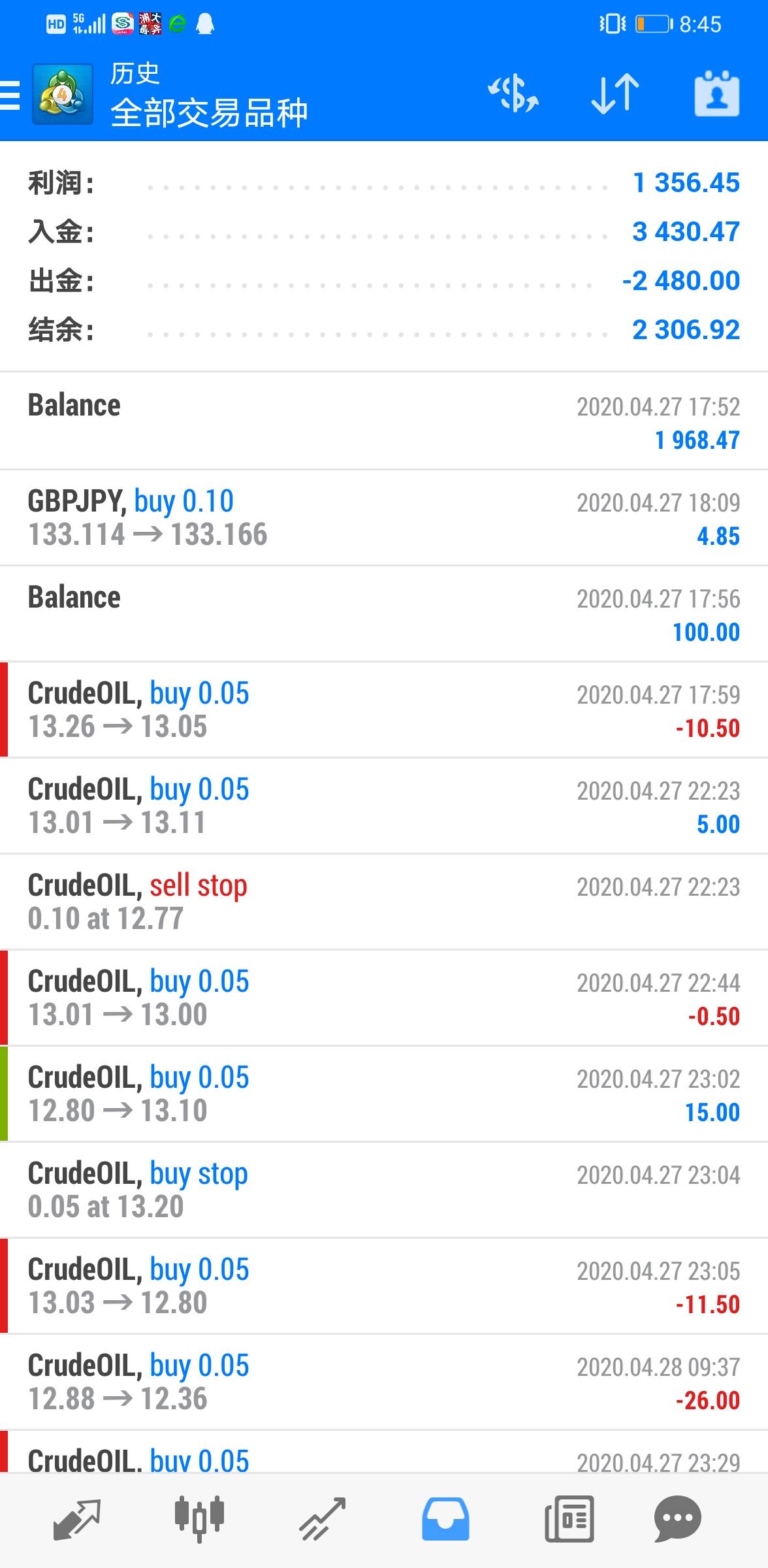The width and height of the screenshot is (768, 1568).
Task: Open the News tab
Action: pos(569,1518)
